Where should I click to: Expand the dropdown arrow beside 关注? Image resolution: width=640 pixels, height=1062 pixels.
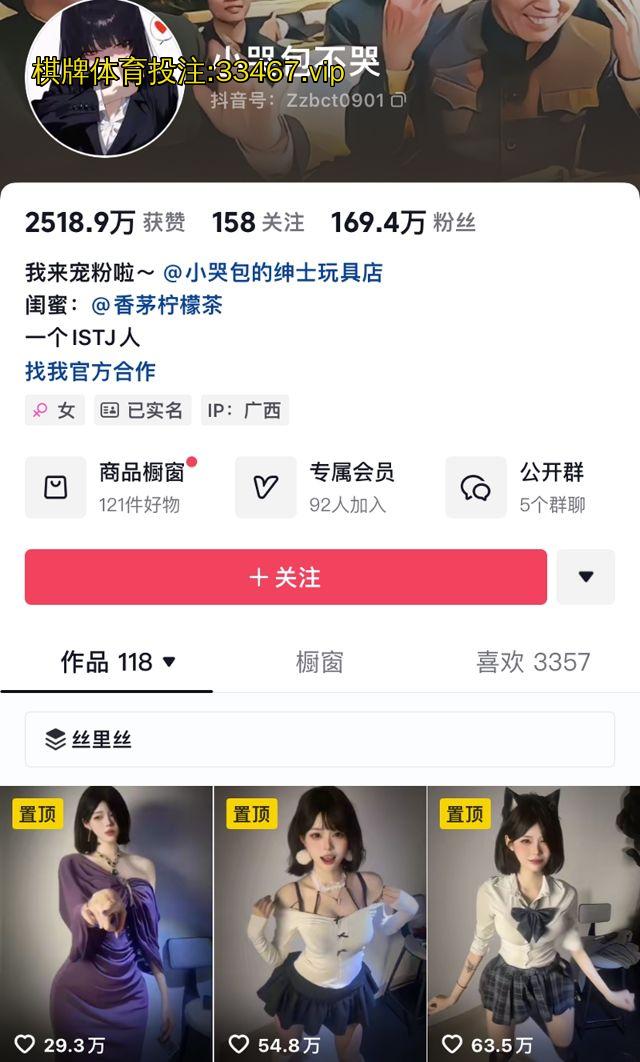(586, 577)
